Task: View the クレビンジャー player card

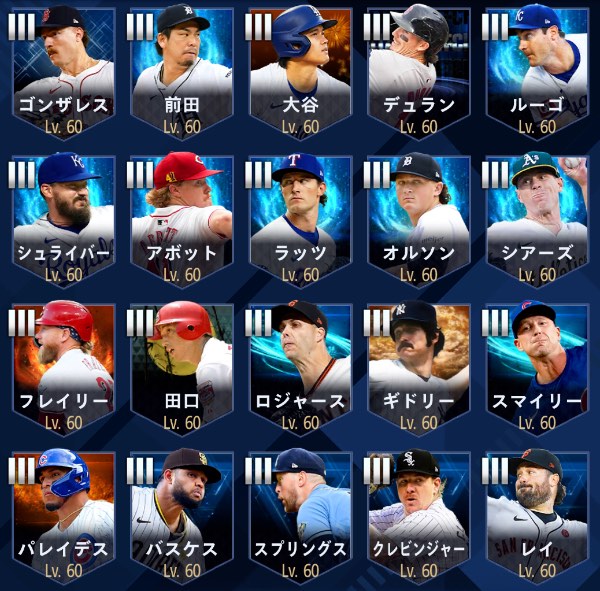Action: 418,515
